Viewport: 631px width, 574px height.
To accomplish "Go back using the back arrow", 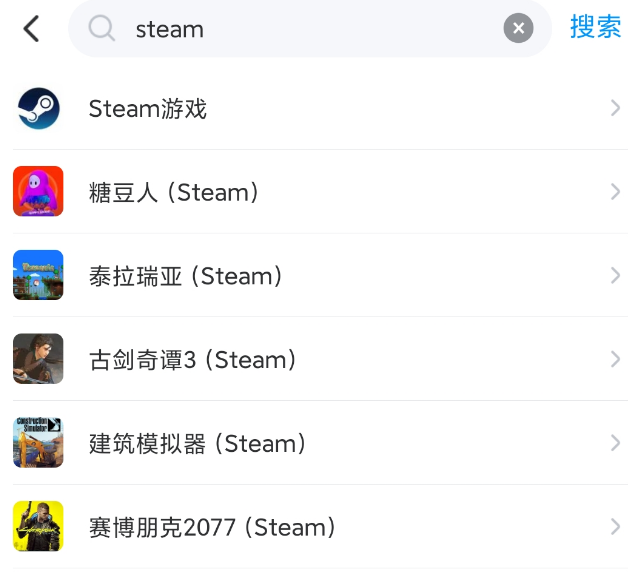I will (x=31, y=29).
